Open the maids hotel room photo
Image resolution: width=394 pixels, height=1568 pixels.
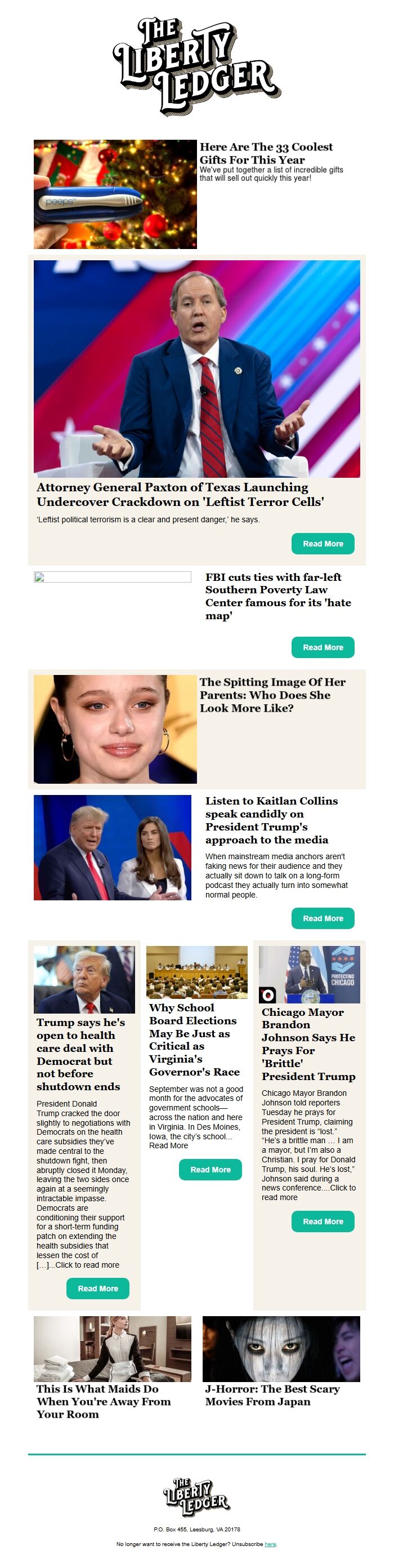click(x=113, y=1349)
